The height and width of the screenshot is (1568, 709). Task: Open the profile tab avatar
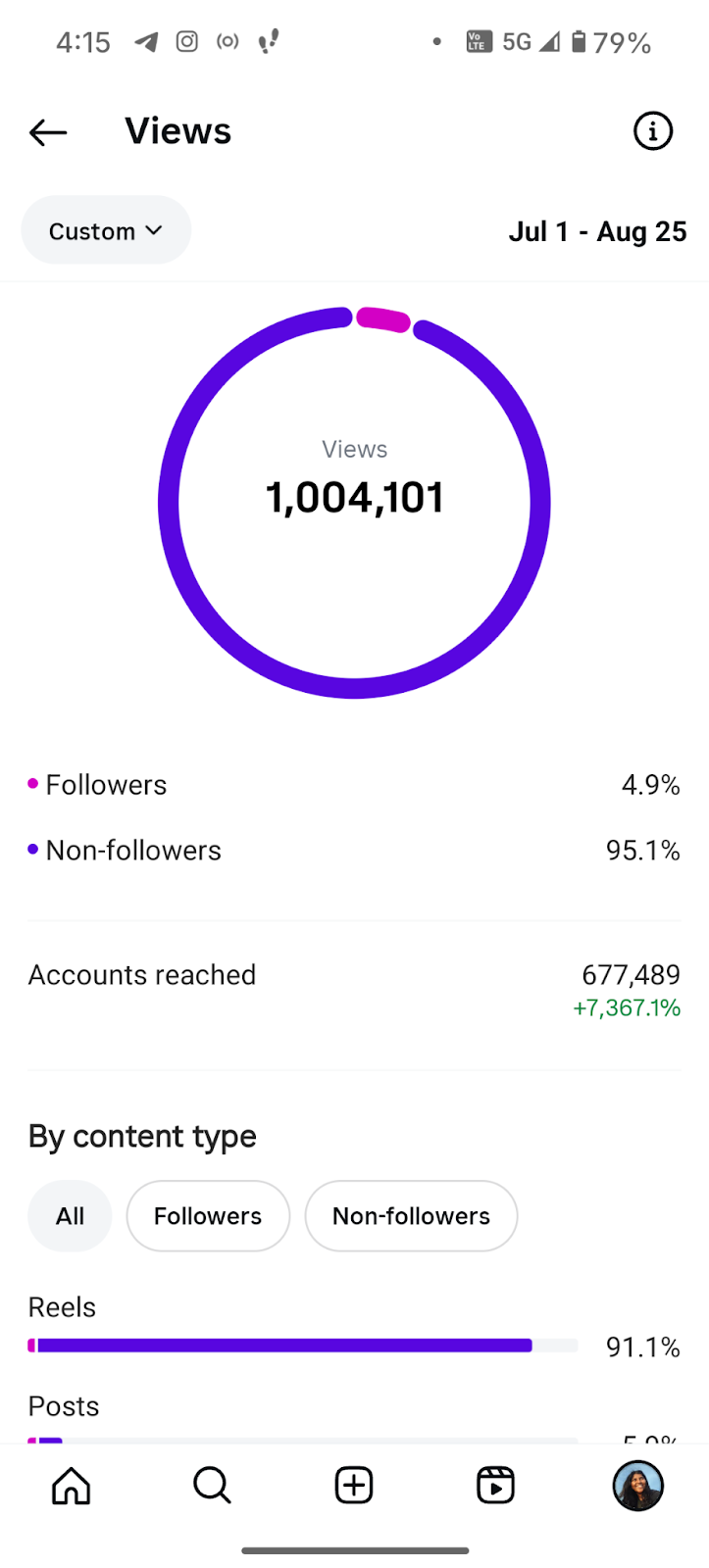(637, 1486)
